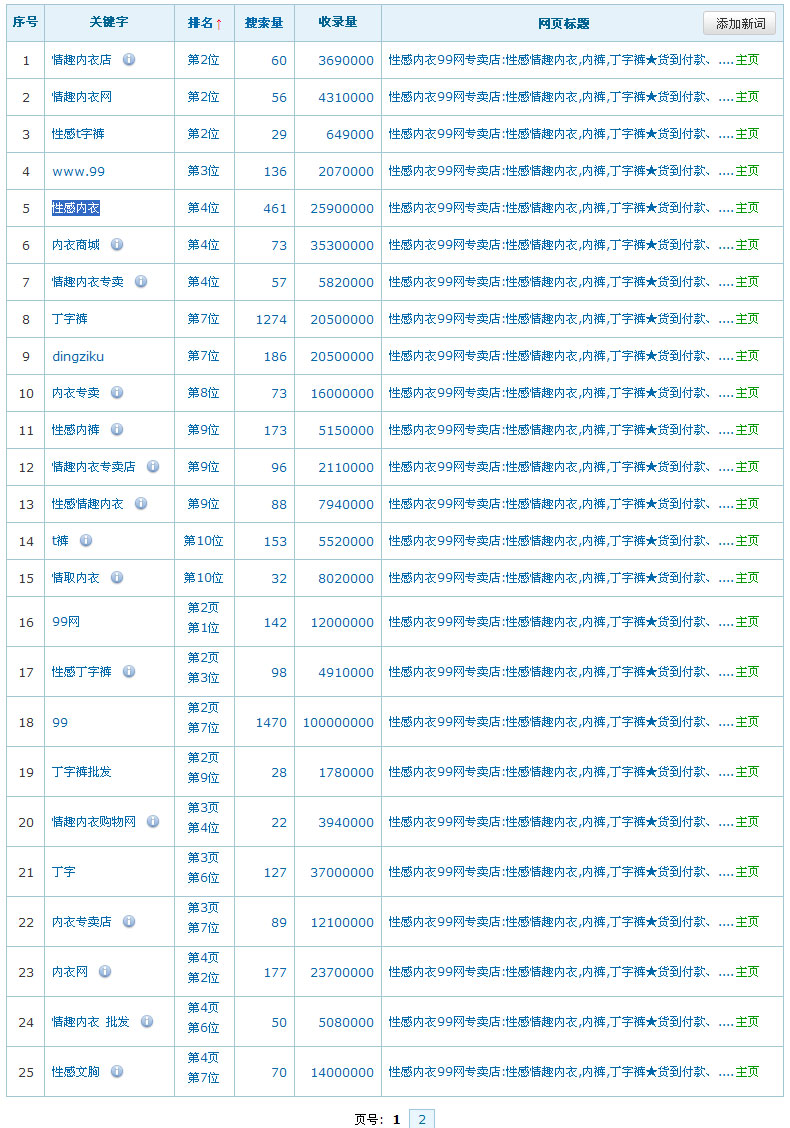790x1128 pixels.
Task: Open the 主页 link in row 性感文胸
Action: coord(747,1072)
